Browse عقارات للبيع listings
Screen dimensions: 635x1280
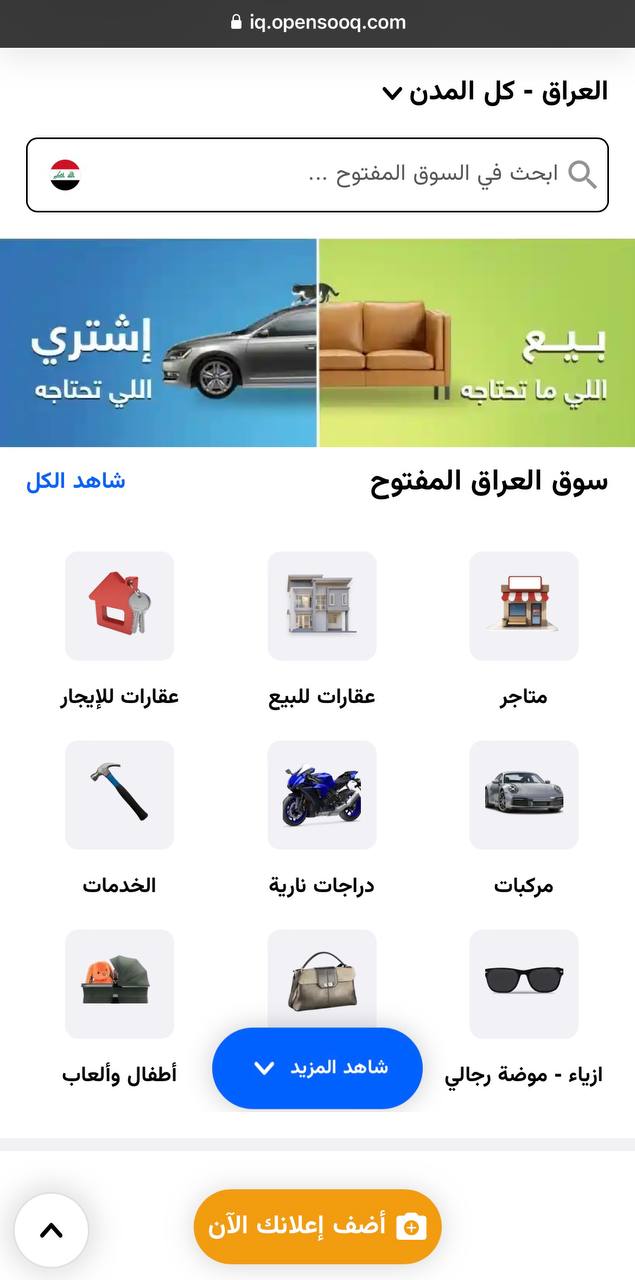(x=322, y=606)
